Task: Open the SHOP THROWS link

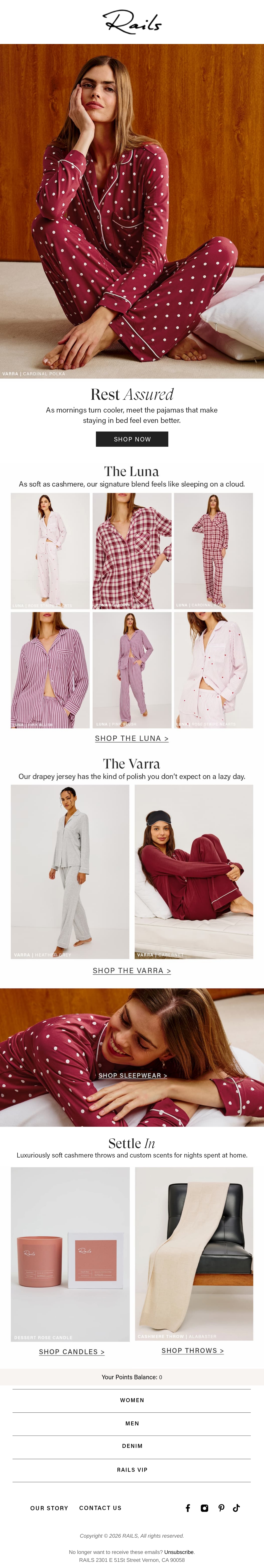Action: (193, 1351)
